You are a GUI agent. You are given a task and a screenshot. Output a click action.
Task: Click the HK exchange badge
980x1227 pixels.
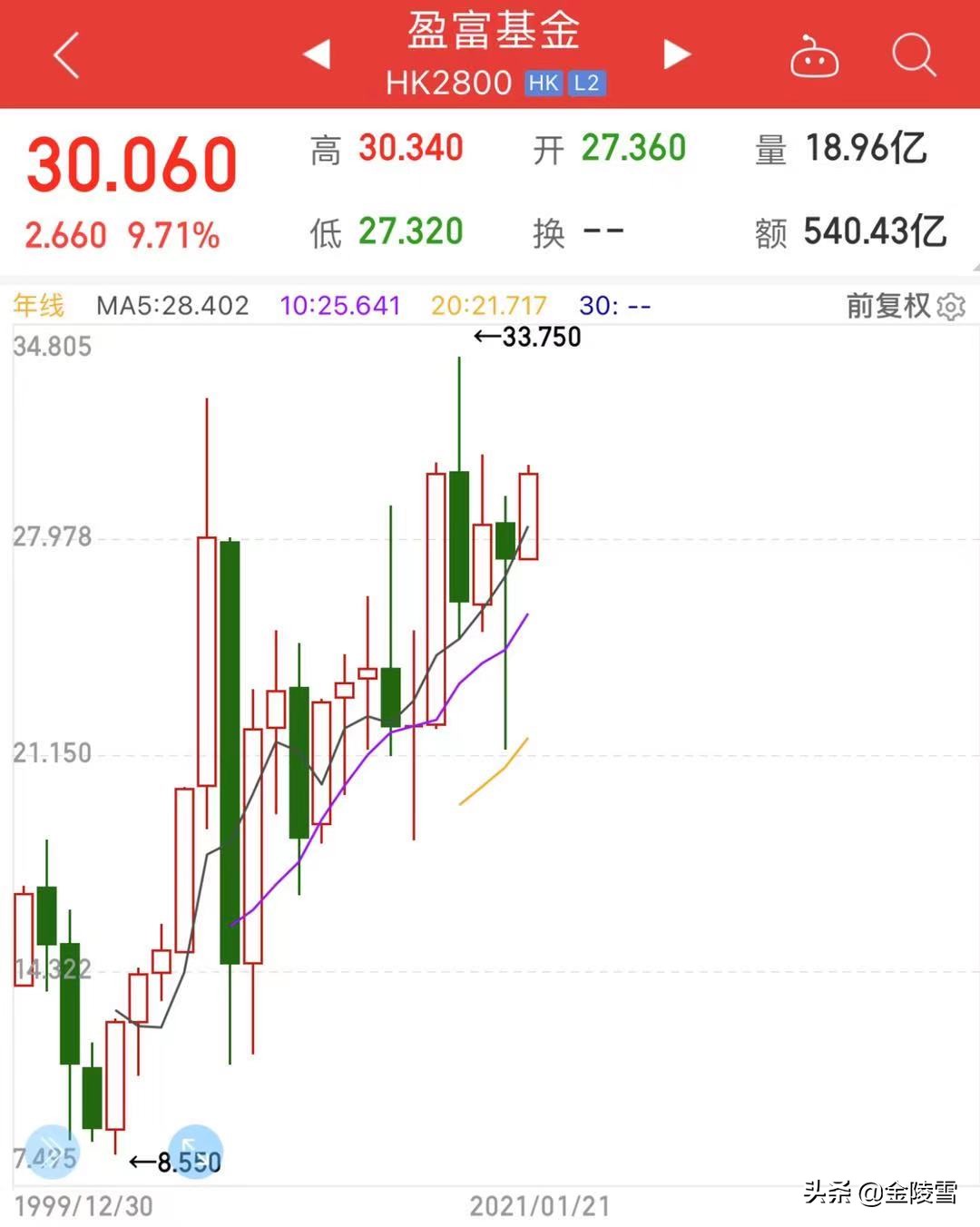(543, 83)
